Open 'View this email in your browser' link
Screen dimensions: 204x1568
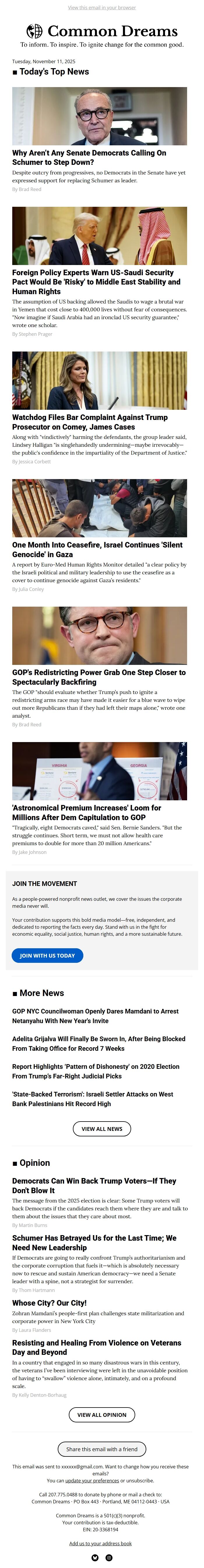coord(102,8)
